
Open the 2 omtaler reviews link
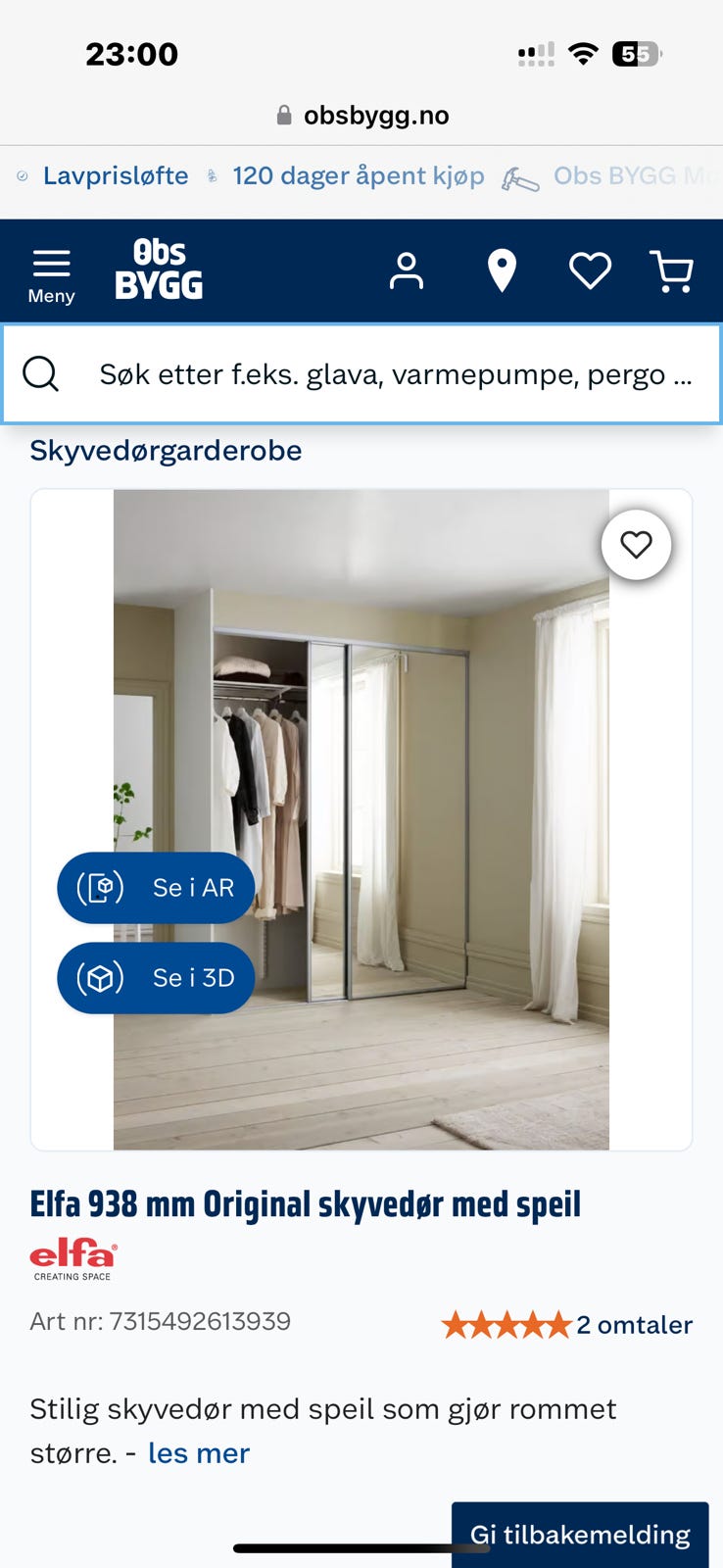click(x=633, y=1325)
